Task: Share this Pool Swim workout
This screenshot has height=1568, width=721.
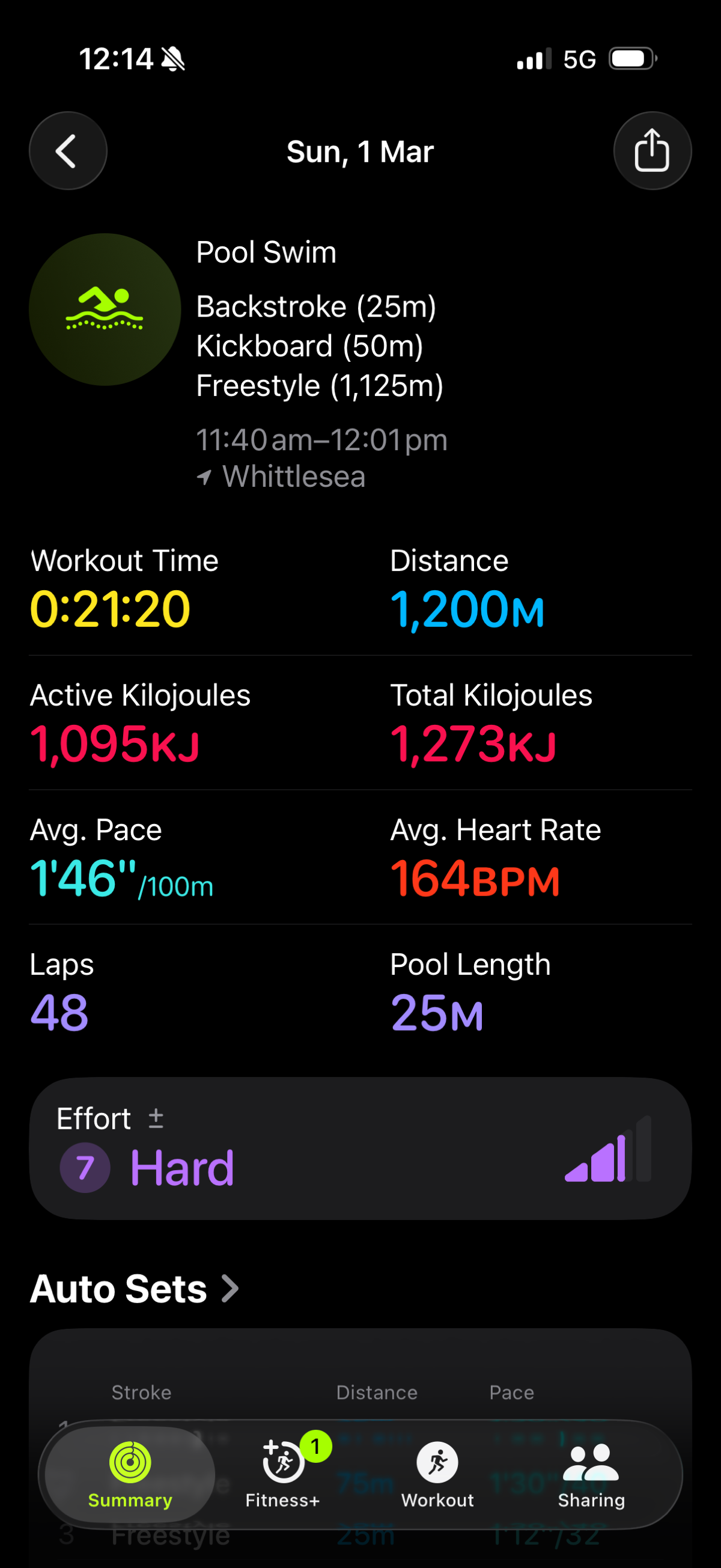Action: [x=652, y=151]
